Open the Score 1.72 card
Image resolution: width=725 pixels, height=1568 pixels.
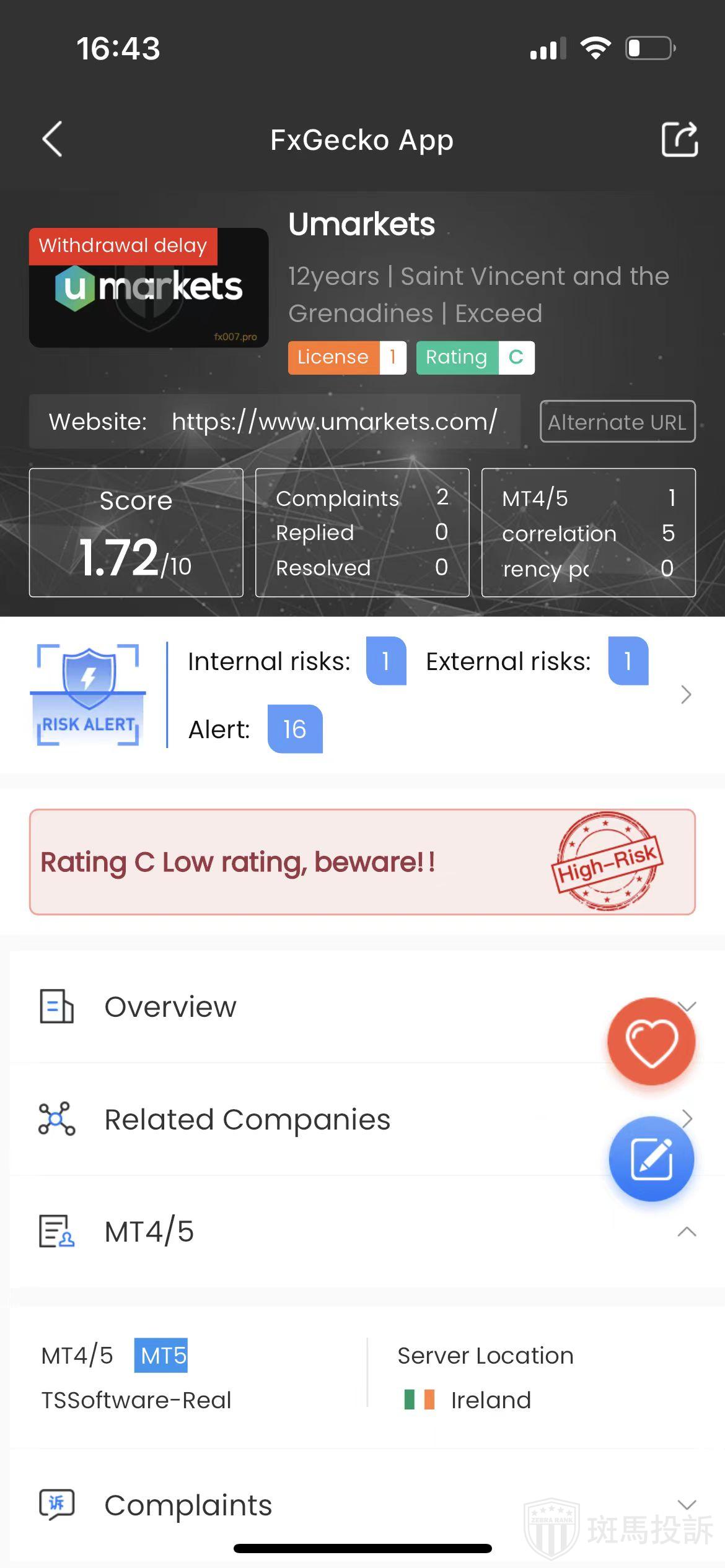pyautogui.click(x=136, y=533)
